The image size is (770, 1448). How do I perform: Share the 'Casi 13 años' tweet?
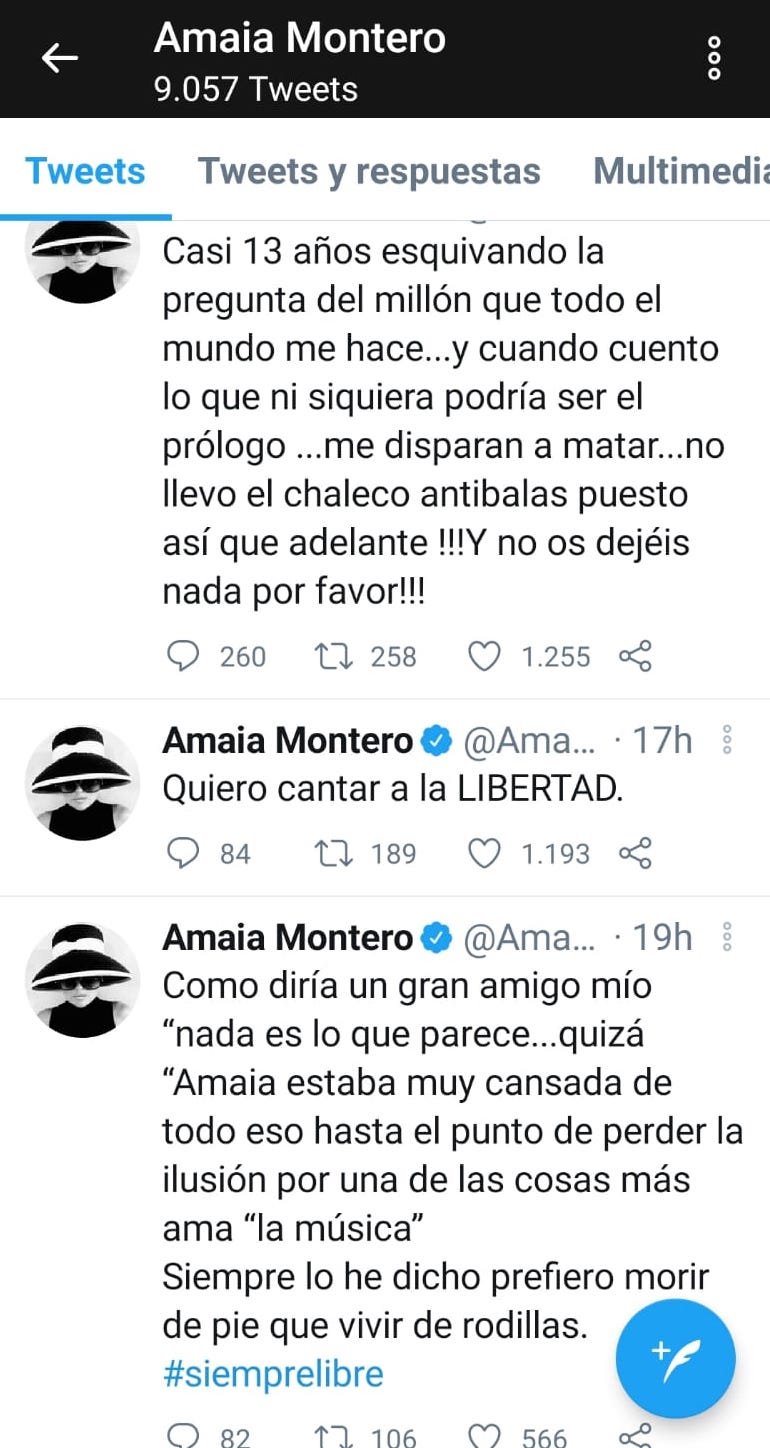coord(635,657)
